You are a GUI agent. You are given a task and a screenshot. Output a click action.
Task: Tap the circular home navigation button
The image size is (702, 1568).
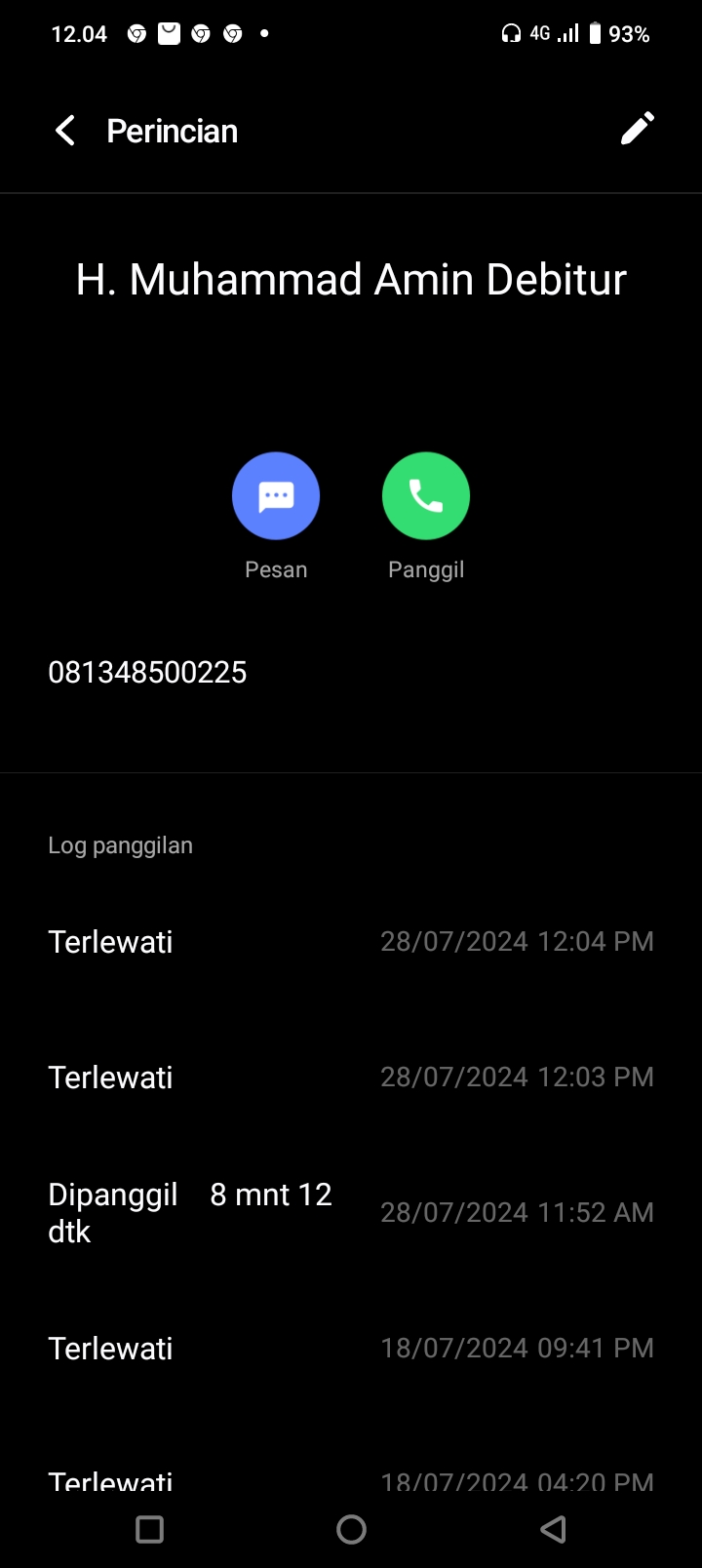tap(351, 1529)
